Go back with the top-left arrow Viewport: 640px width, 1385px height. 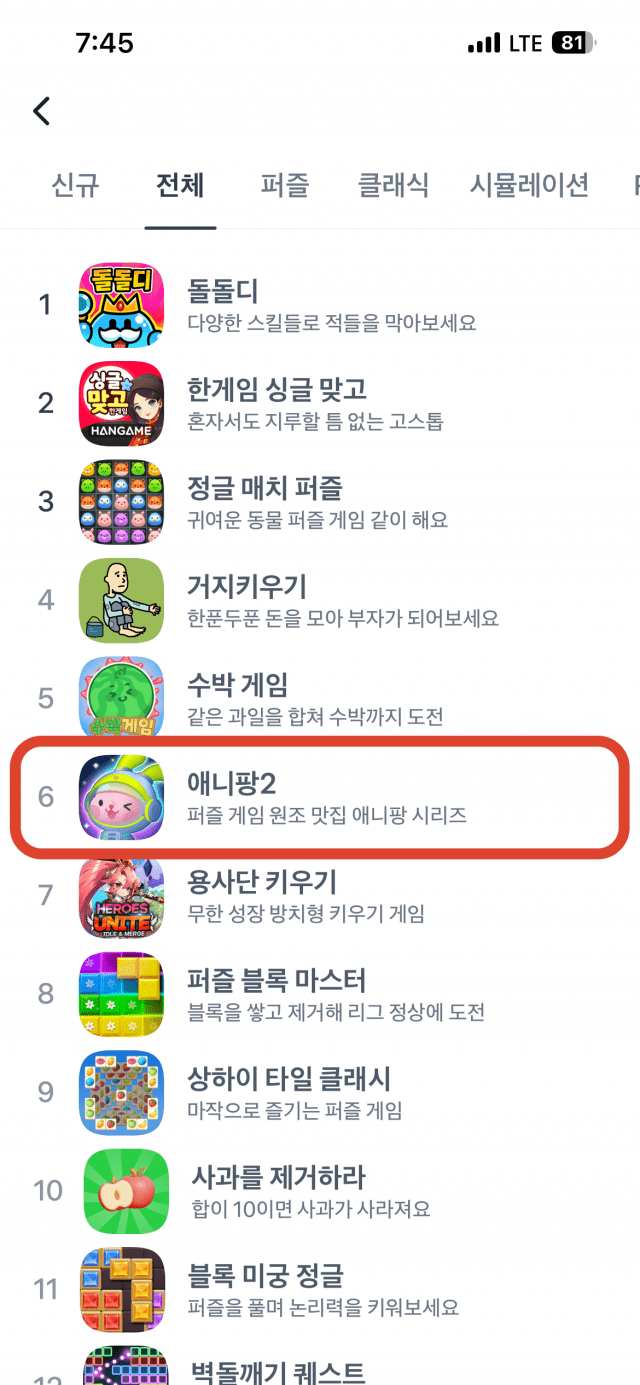coord(41,110)
